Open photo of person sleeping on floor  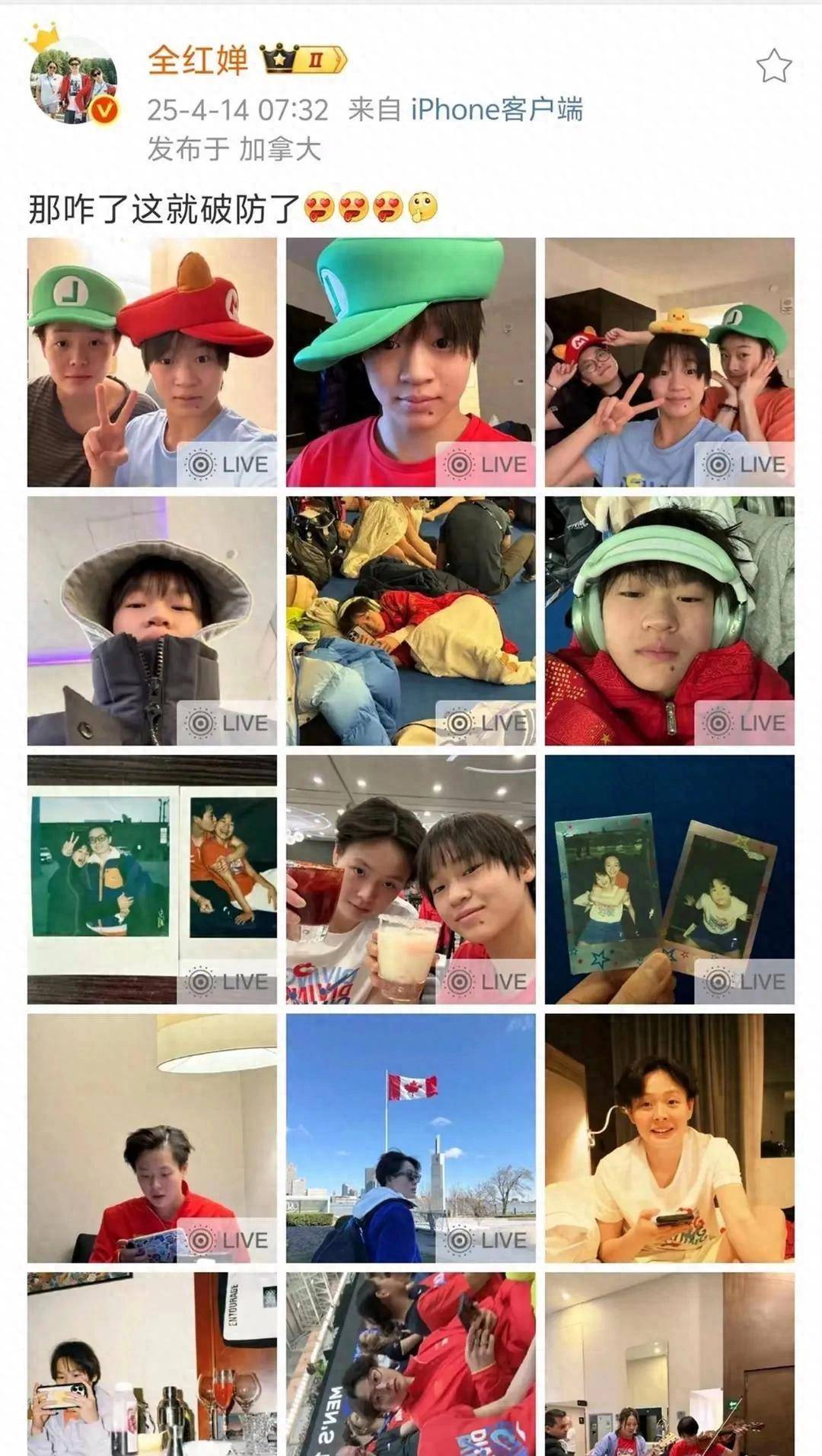click(x=410, y=621)
